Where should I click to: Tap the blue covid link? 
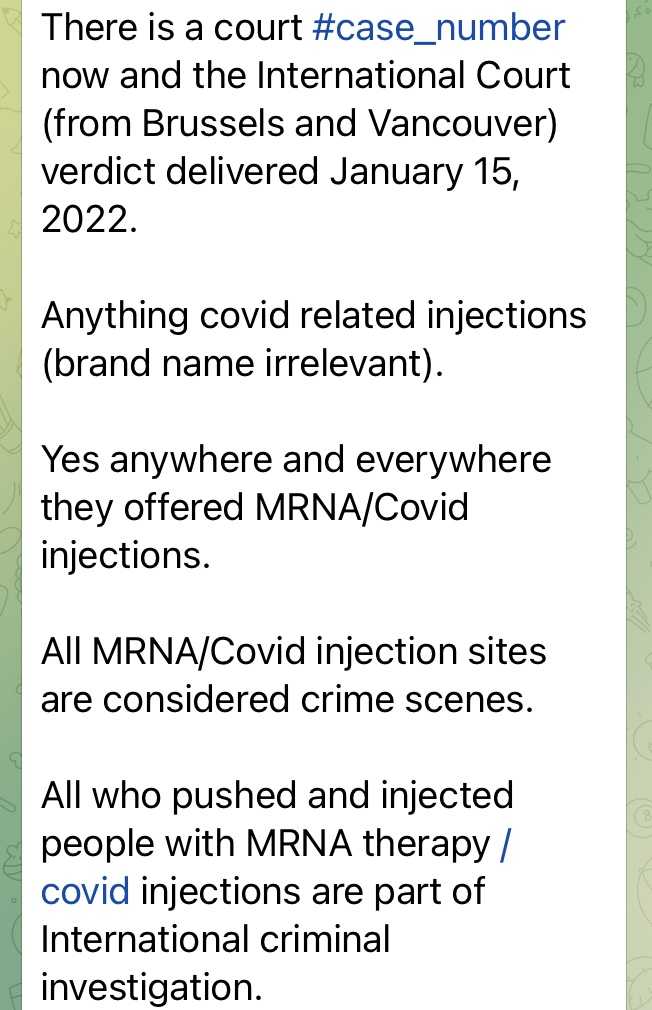pyautogui.click(x=85, y=891)
